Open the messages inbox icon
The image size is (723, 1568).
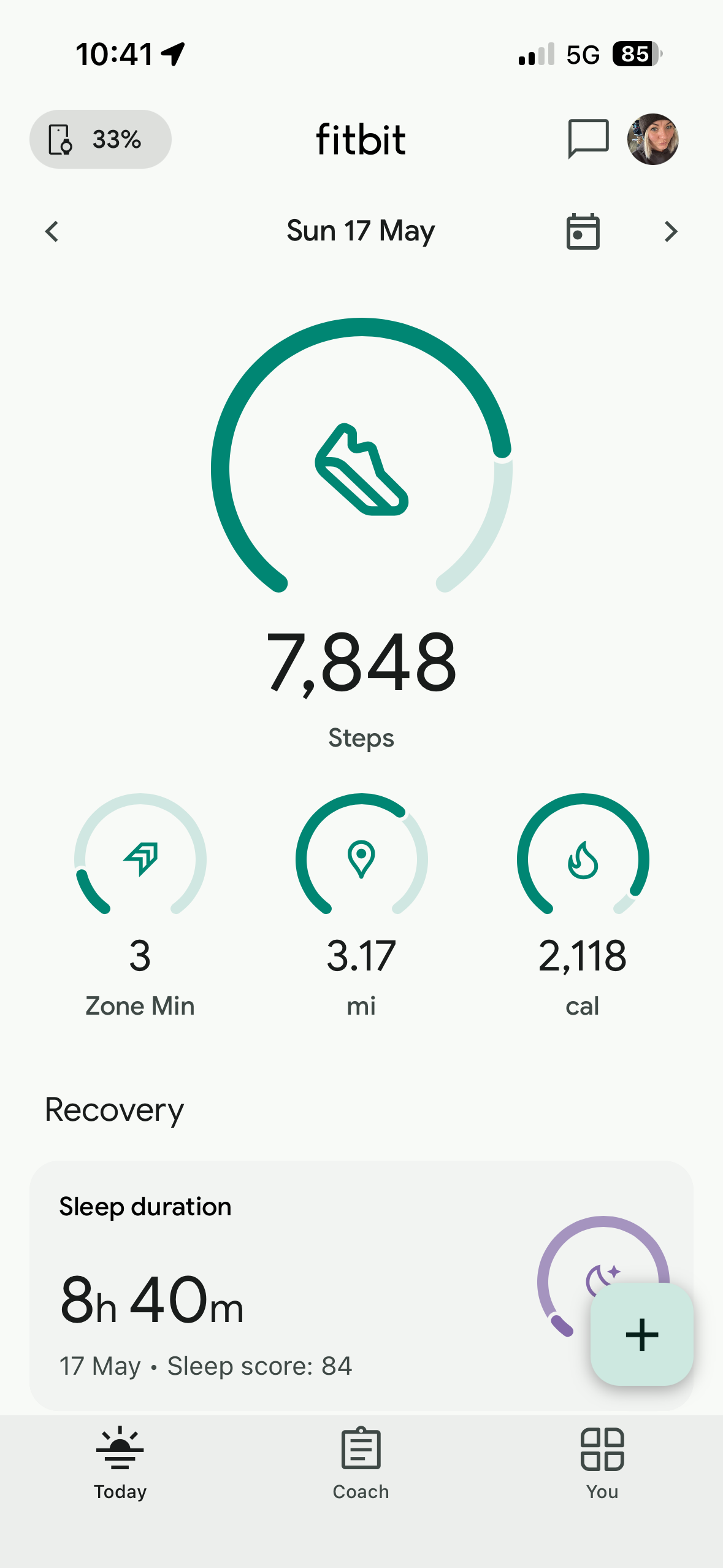588,139
